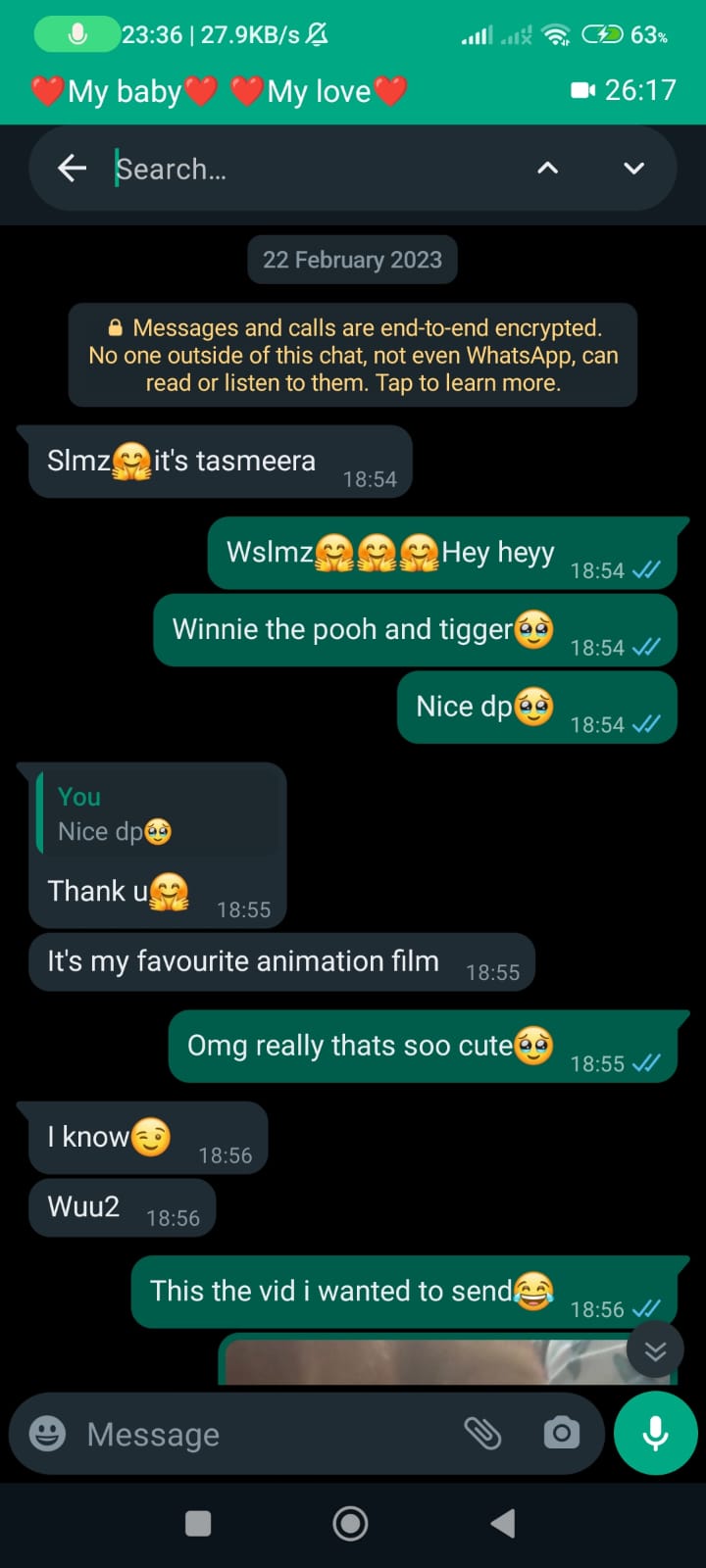This screenshot has width=706, height=1568.
Task: Attach a file with paperclip icon
Action: 482,1434
